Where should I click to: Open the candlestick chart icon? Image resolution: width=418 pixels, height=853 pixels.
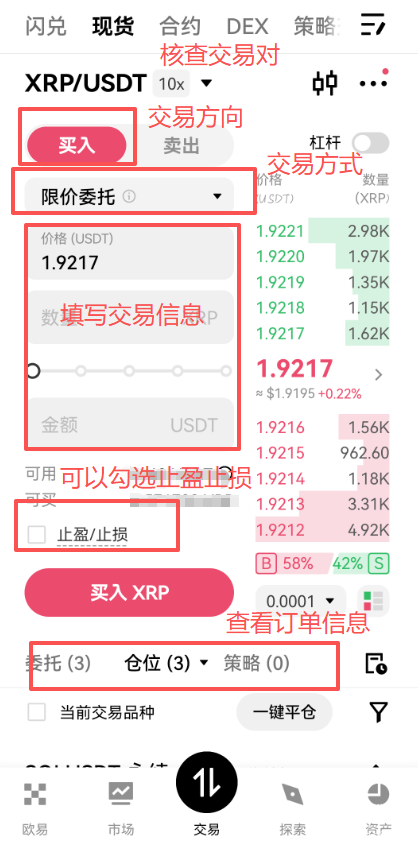point(325,83)
